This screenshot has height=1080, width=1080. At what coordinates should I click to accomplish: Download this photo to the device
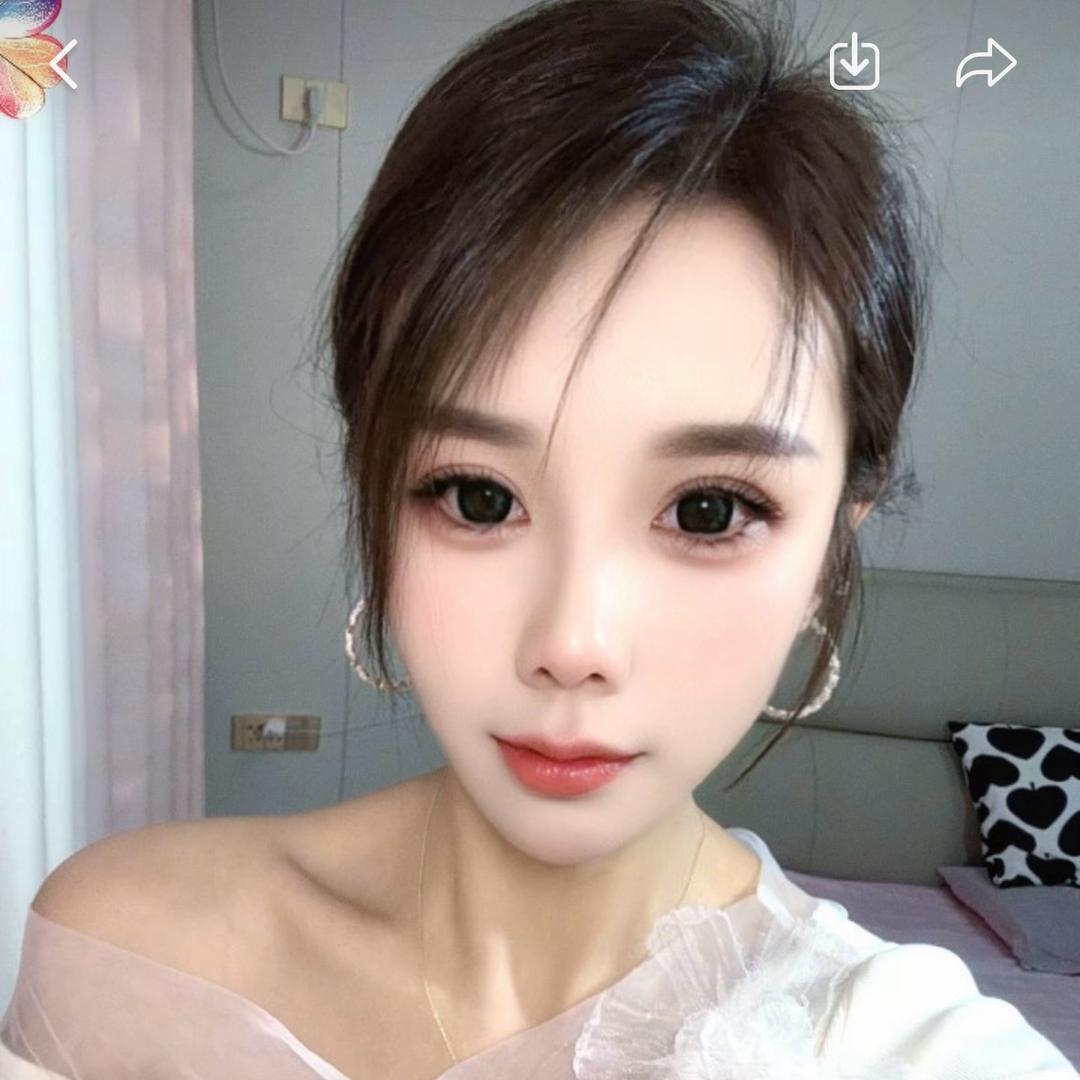[x=854, y=62]
